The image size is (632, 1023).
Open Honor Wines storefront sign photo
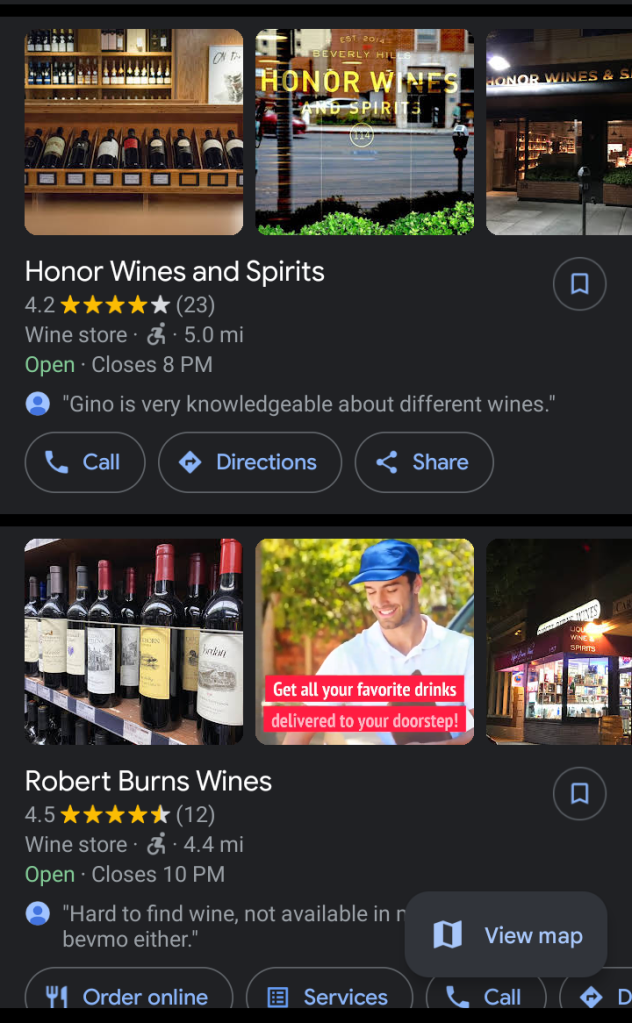pos(365,132)
